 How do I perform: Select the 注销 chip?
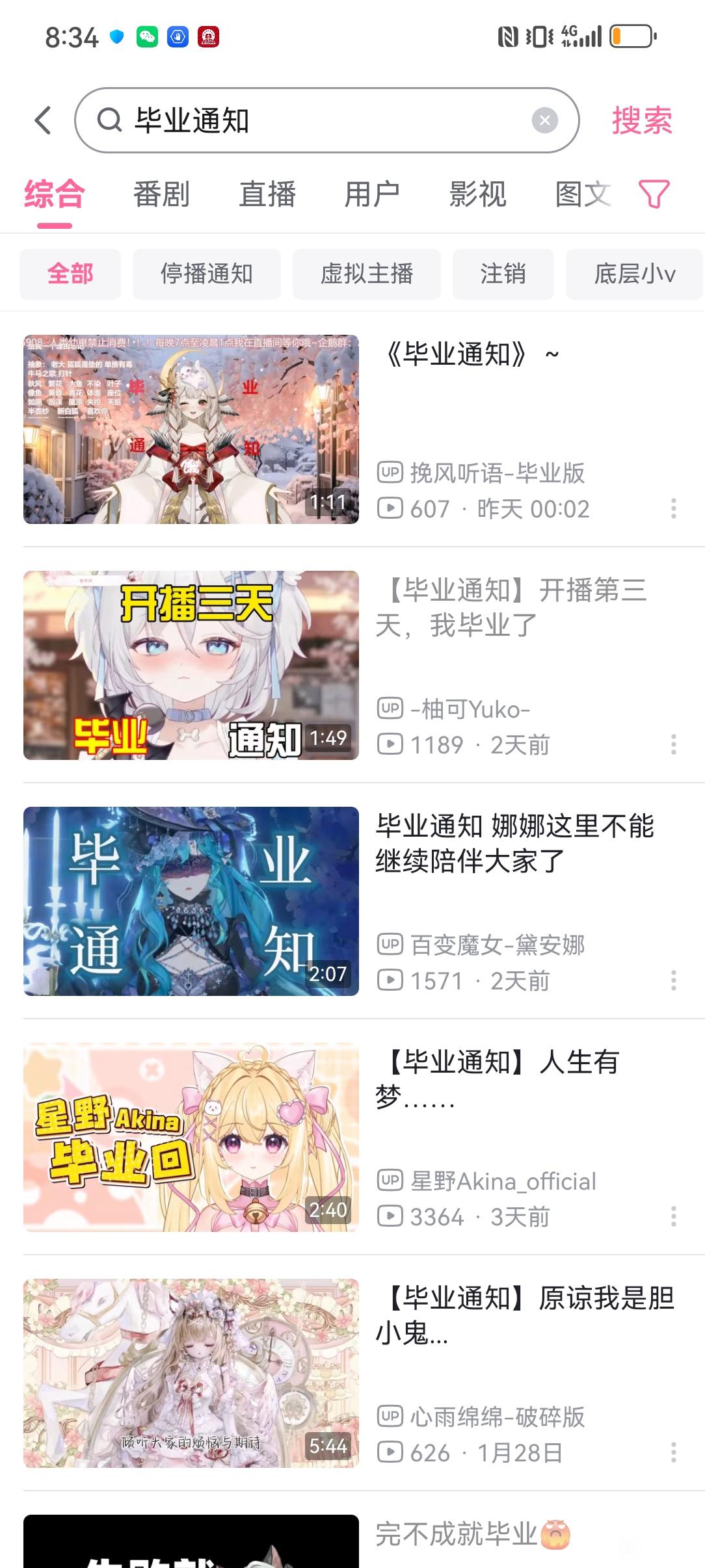pyautogui.click(x=503, y=274)
